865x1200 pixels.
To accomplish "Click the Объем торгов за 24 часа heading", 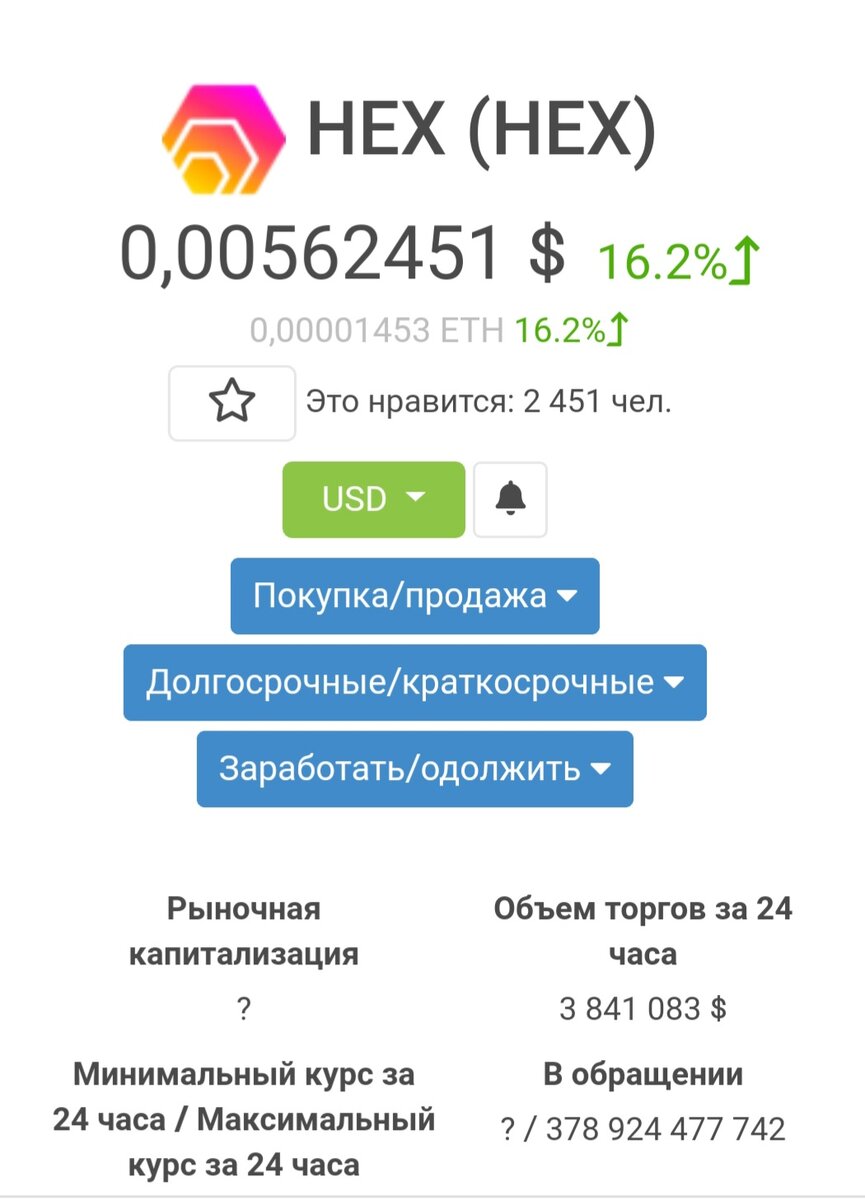I will [644, 930].
